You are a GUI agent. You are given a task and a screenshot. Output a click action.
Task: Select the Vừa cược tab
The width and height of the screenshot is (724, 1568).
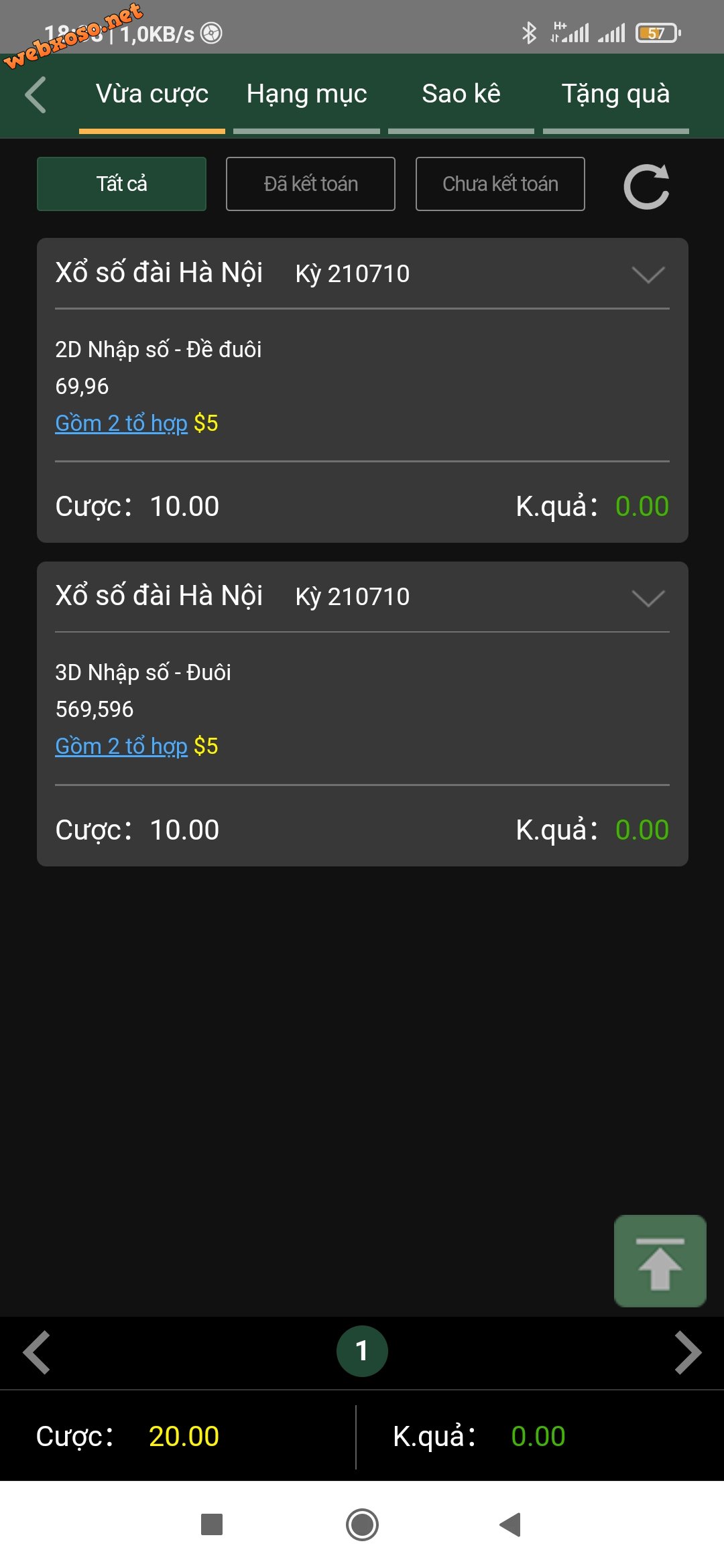tap(152, 94)
